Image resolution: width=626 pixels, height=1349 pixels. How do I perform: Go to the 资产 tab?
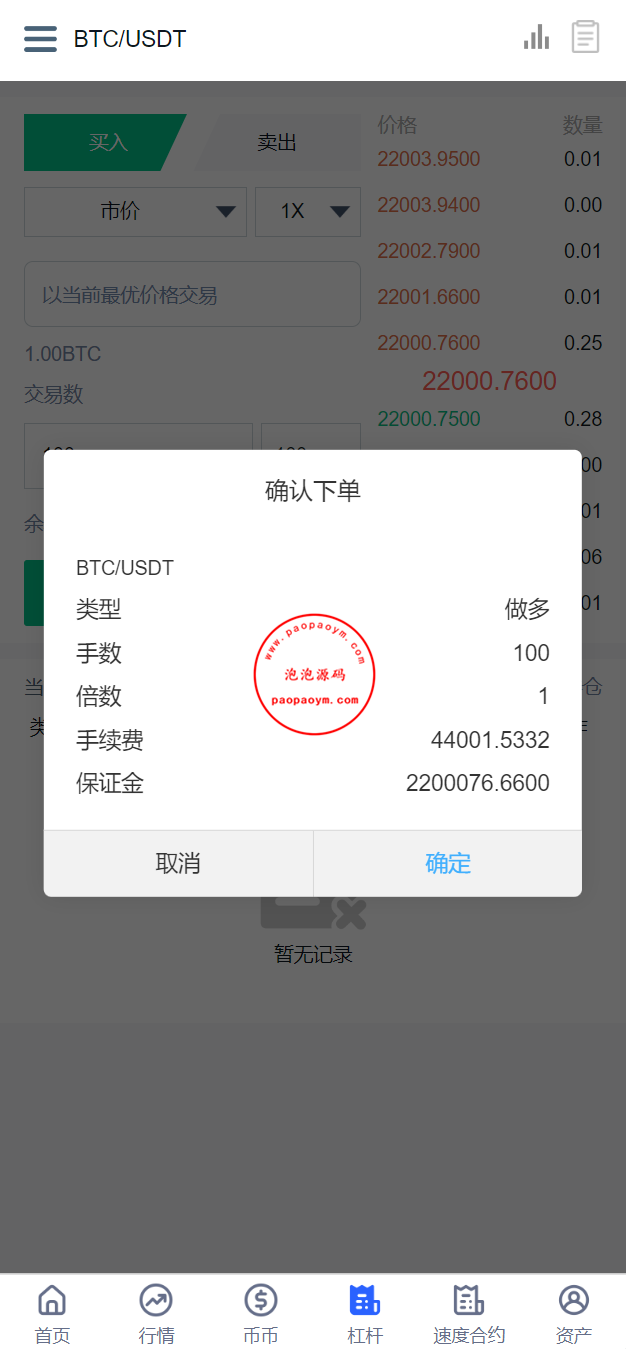coord(574,1313)
